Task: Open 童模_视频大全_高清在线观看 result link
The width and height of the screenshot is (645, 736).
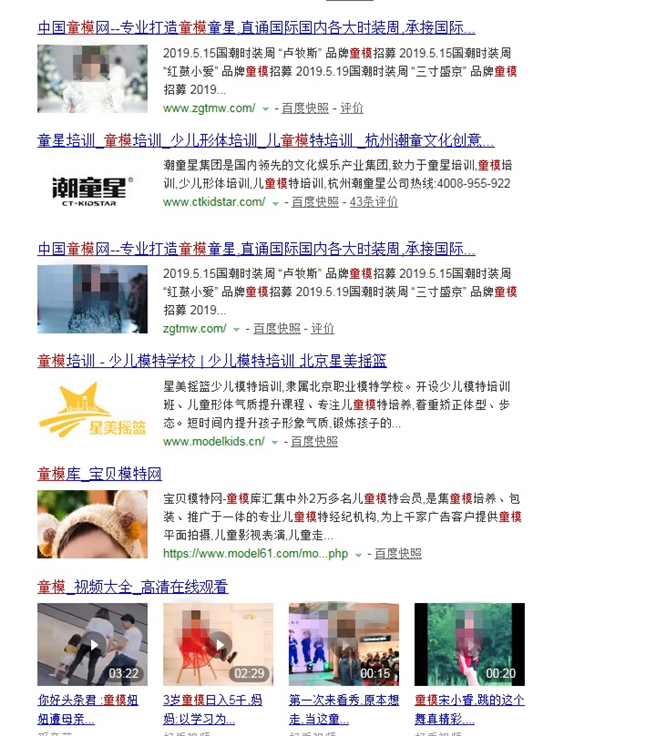Action: coord(133,586)
